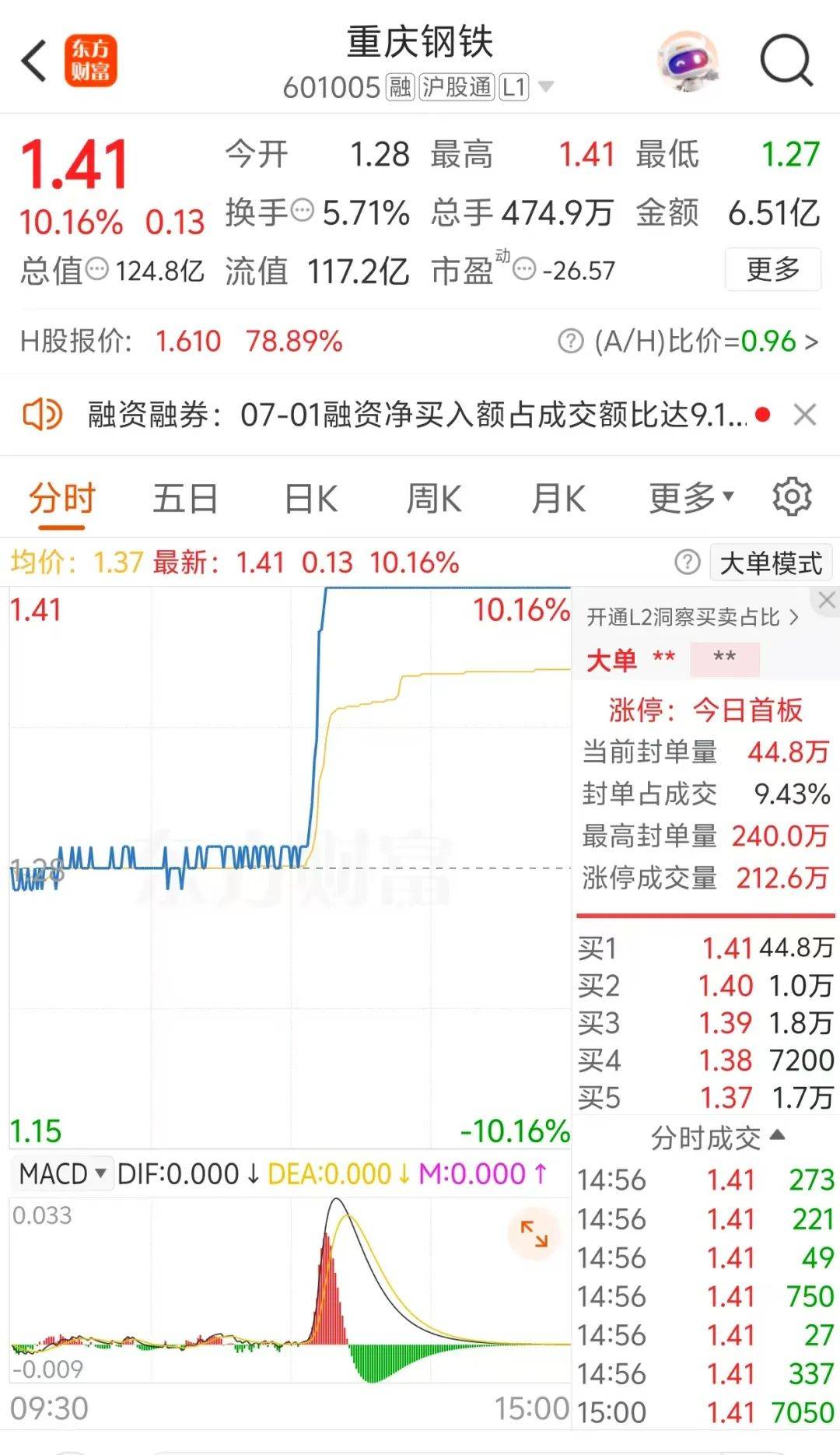This screenshot has height=1455, width=840.
Task: Open the robot AI assistant
Action: (688, 61)
